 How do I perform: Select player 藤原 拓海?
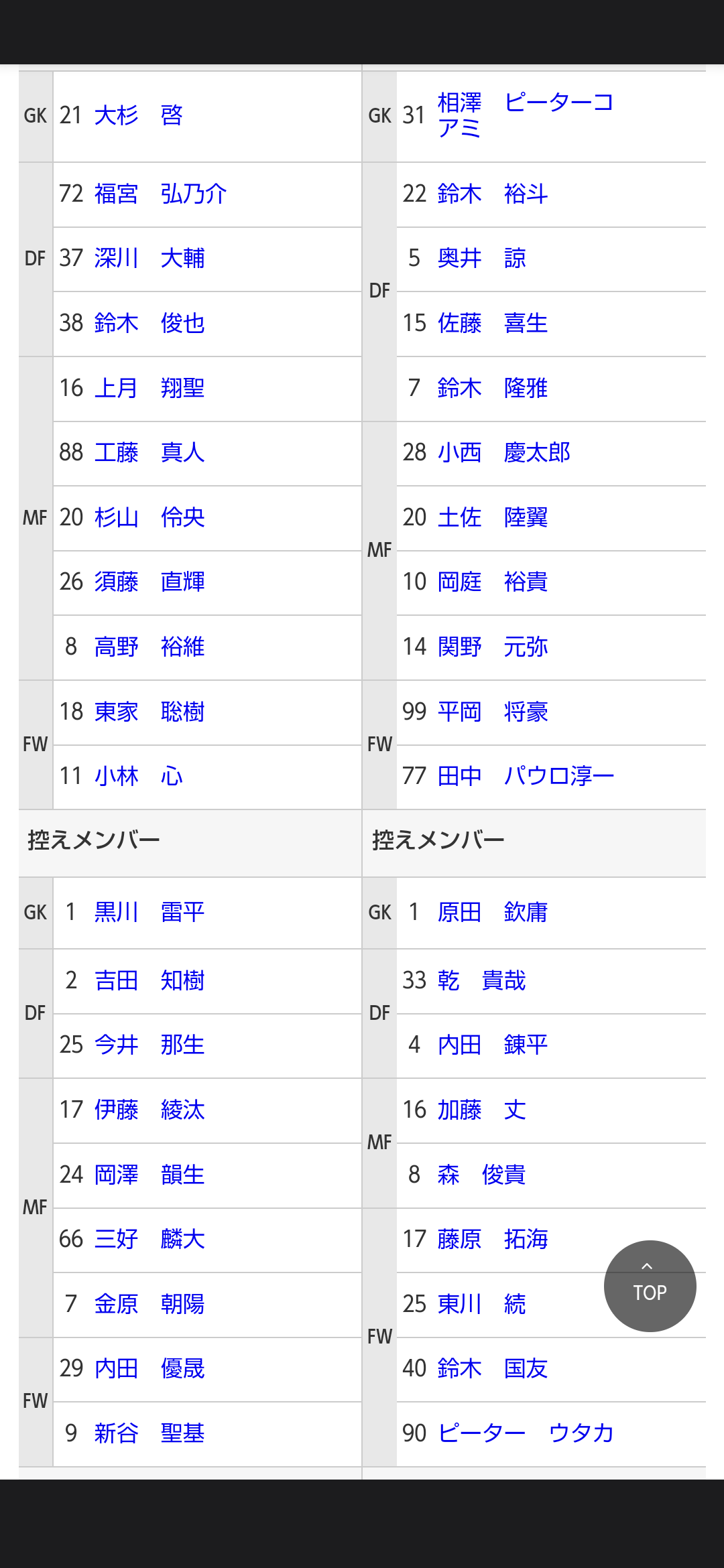pos(493,1239)
